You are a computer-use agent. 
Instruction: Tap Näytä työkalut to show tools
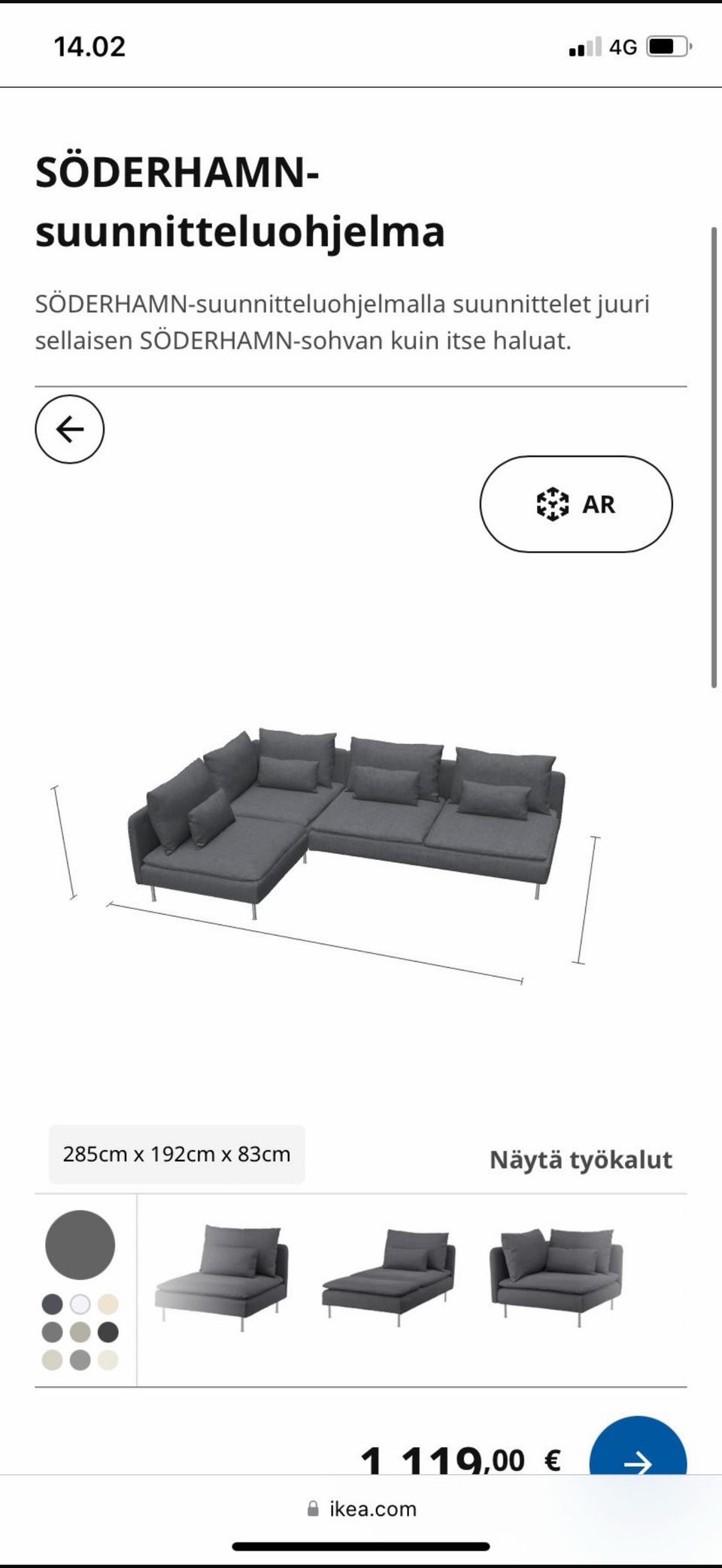pos(581,1160)
